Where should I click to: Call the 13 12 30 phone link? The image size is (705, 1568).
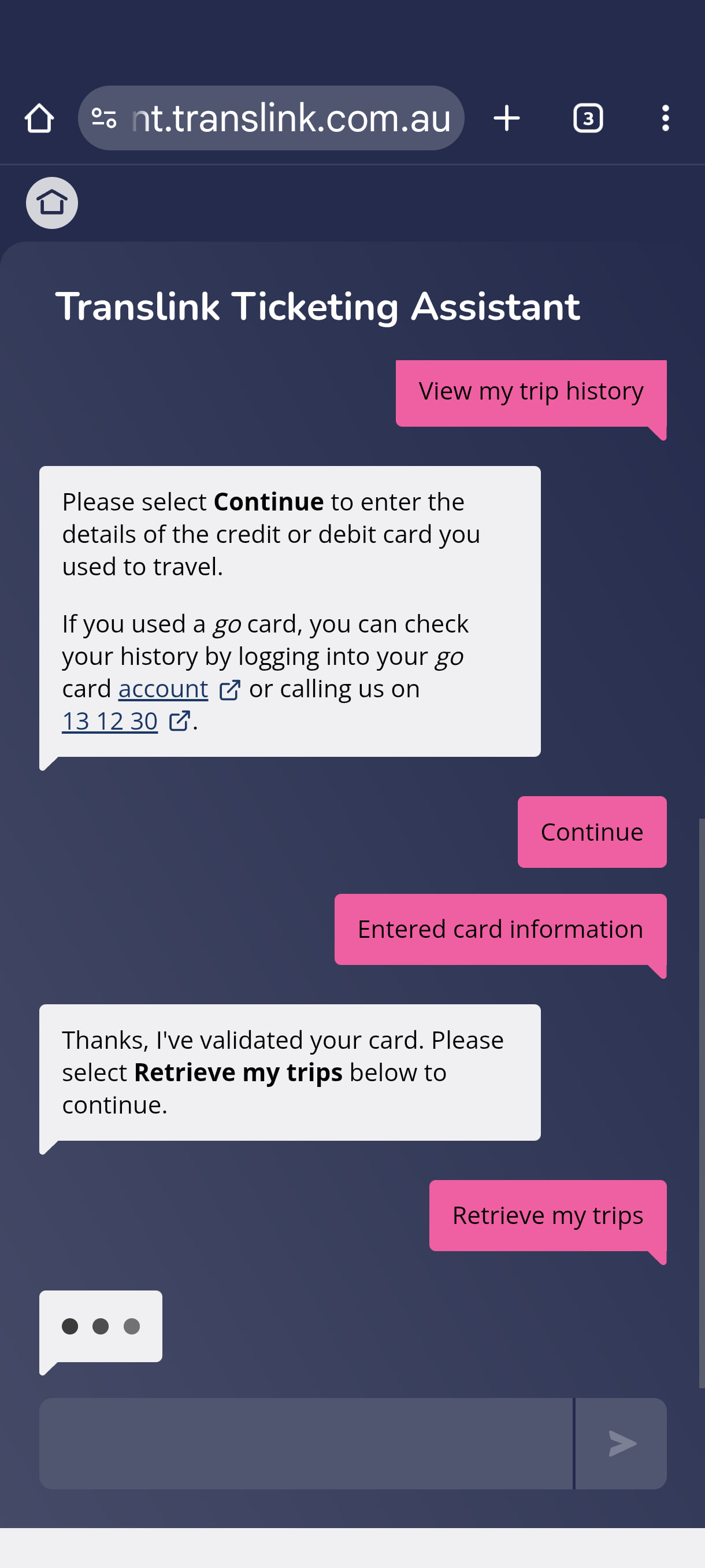pyautogui.click(x=110, y=722)
